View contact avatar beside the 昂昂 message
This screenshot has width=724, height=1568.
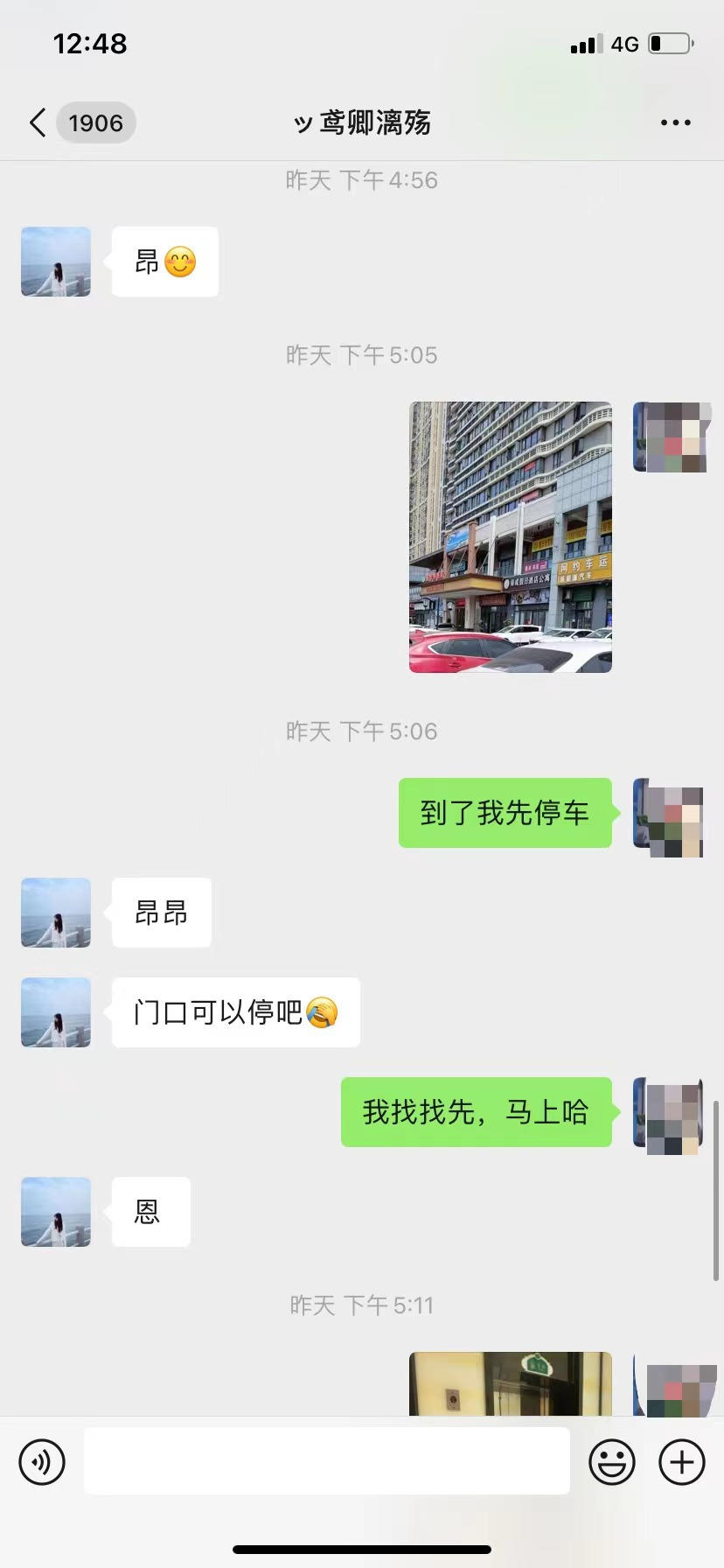(56, 913)
